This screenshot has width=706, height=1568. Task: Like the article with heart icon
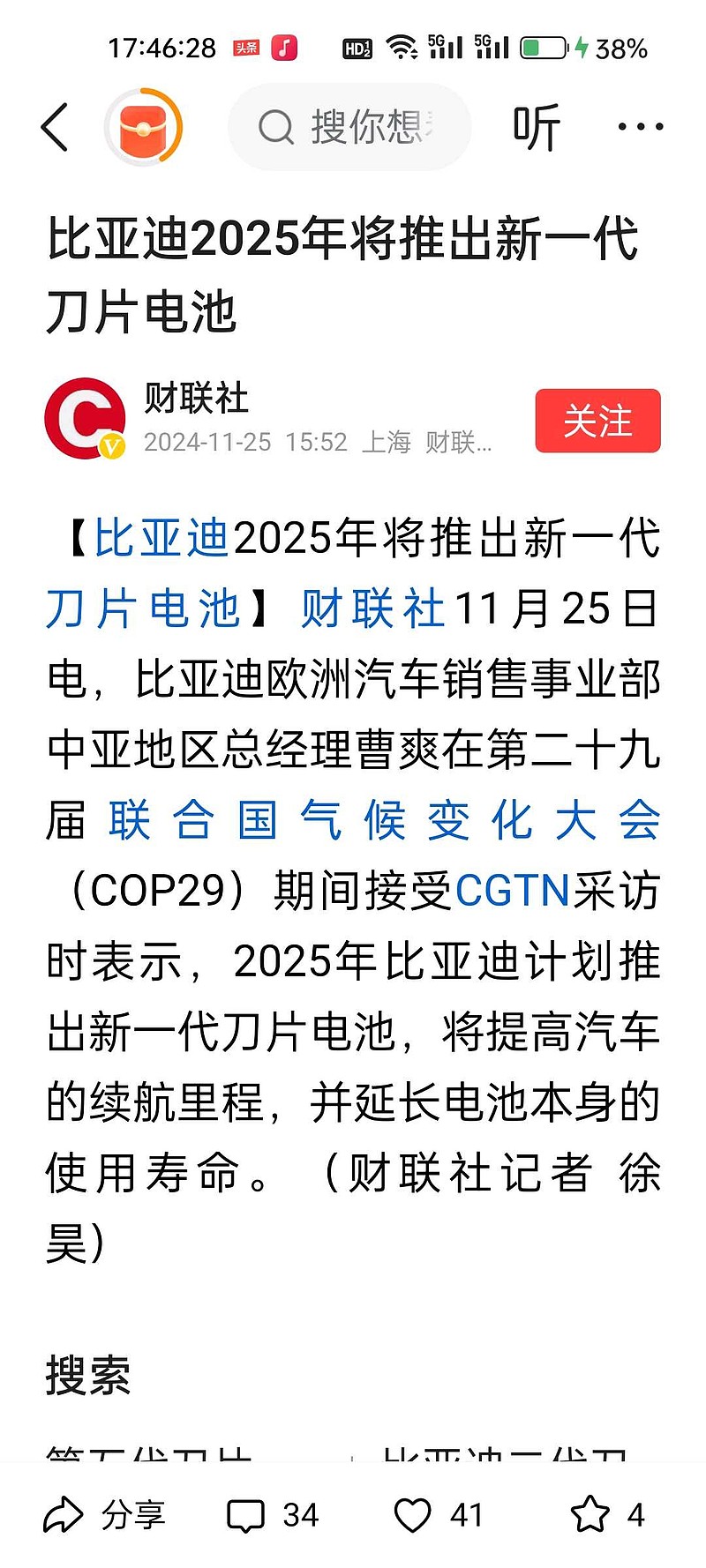tap(438, 1515)
